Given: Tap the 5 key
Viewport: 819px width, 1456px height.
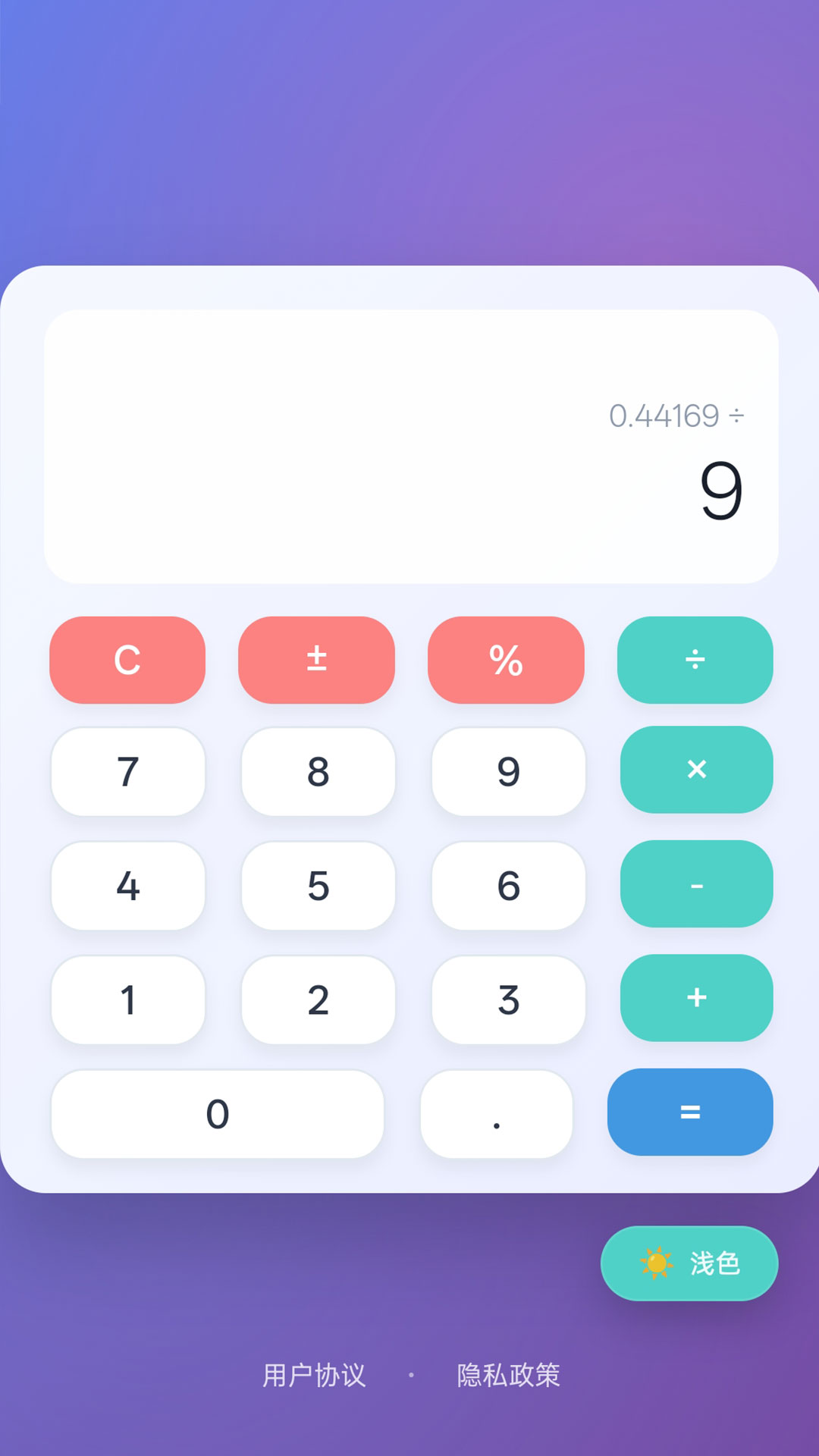Looking at the screenshot, I should [318, 886].
